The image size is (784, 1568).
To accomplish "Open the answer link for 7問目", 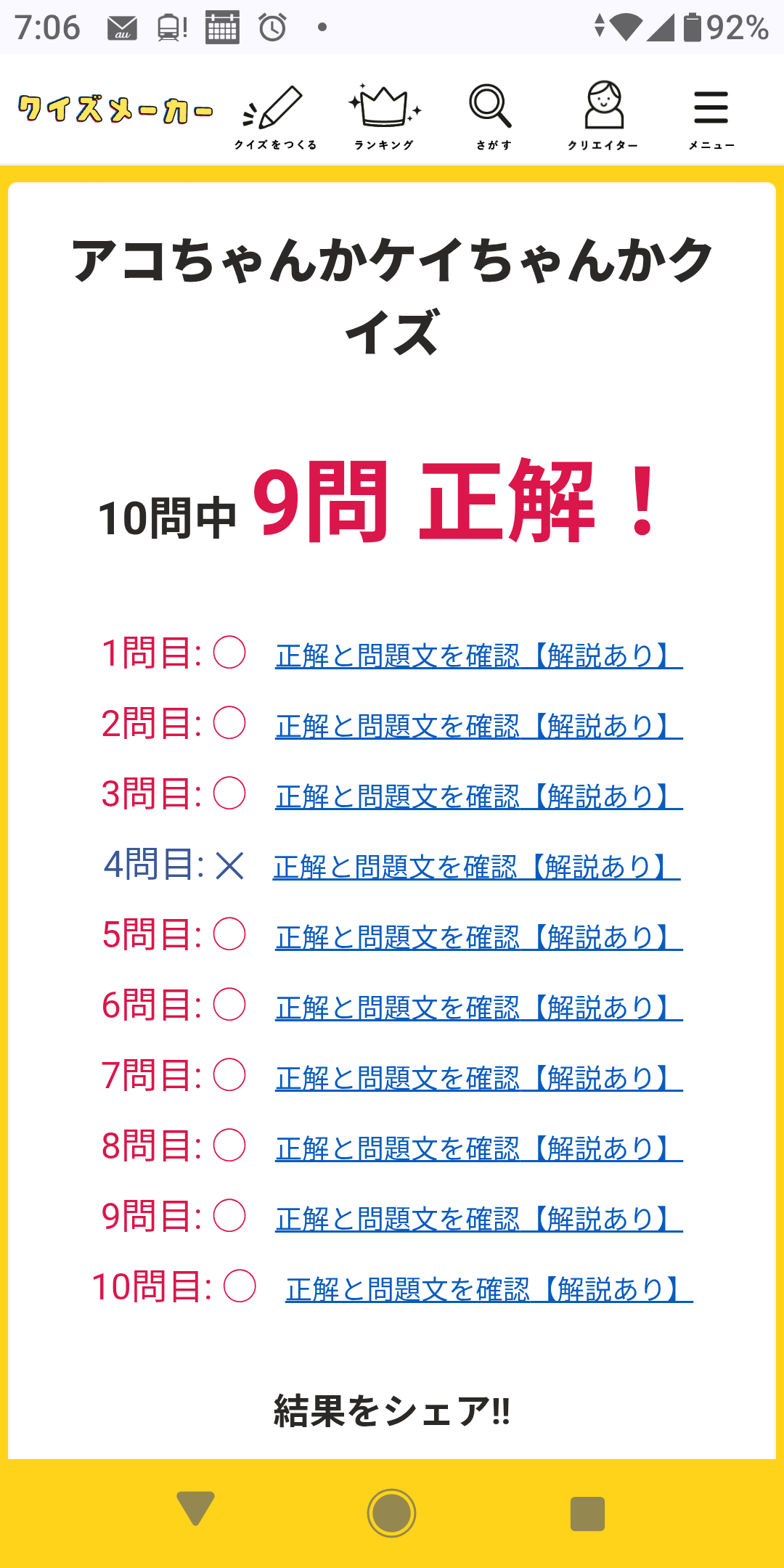I will [x=479, y=1078].
